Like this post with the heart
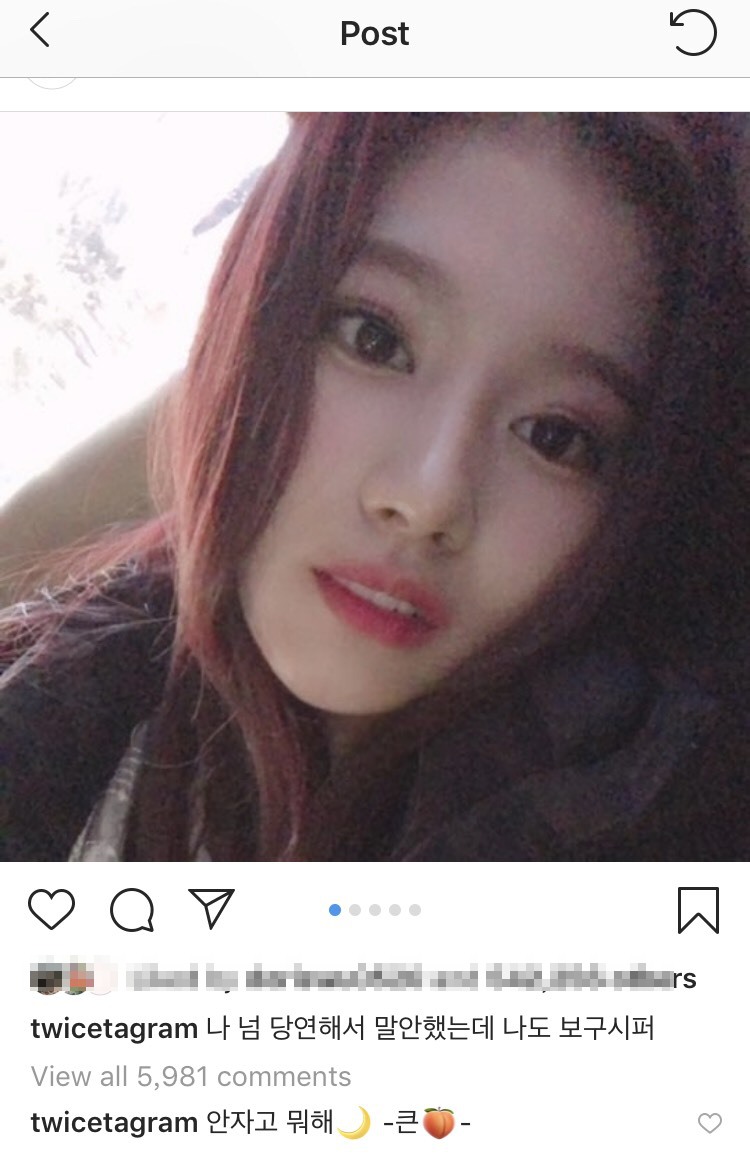Image resolution: width=750 pixels, height=1154 pixels. (51, 910)
